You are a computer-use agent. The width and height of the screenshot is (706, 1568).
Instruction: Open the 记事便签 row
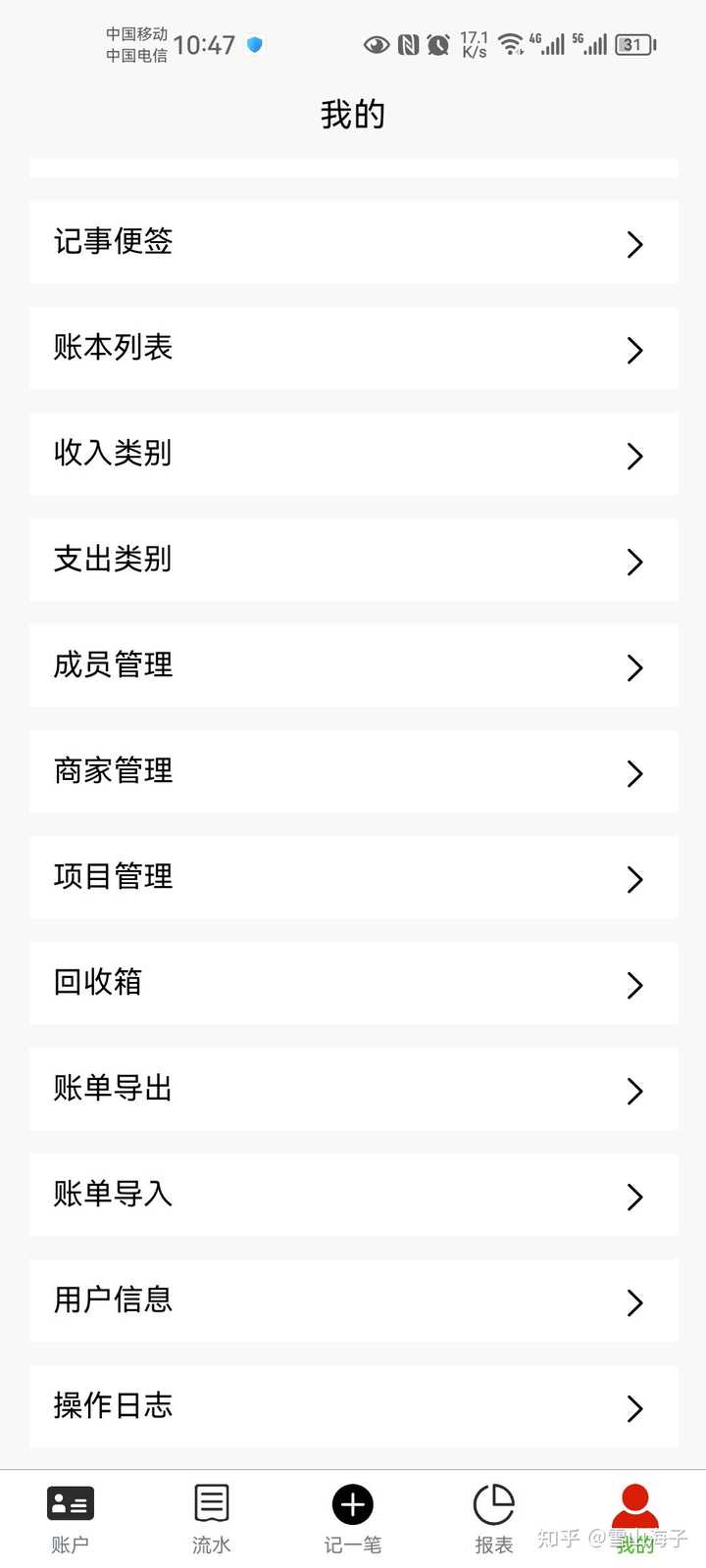(353, 242)
